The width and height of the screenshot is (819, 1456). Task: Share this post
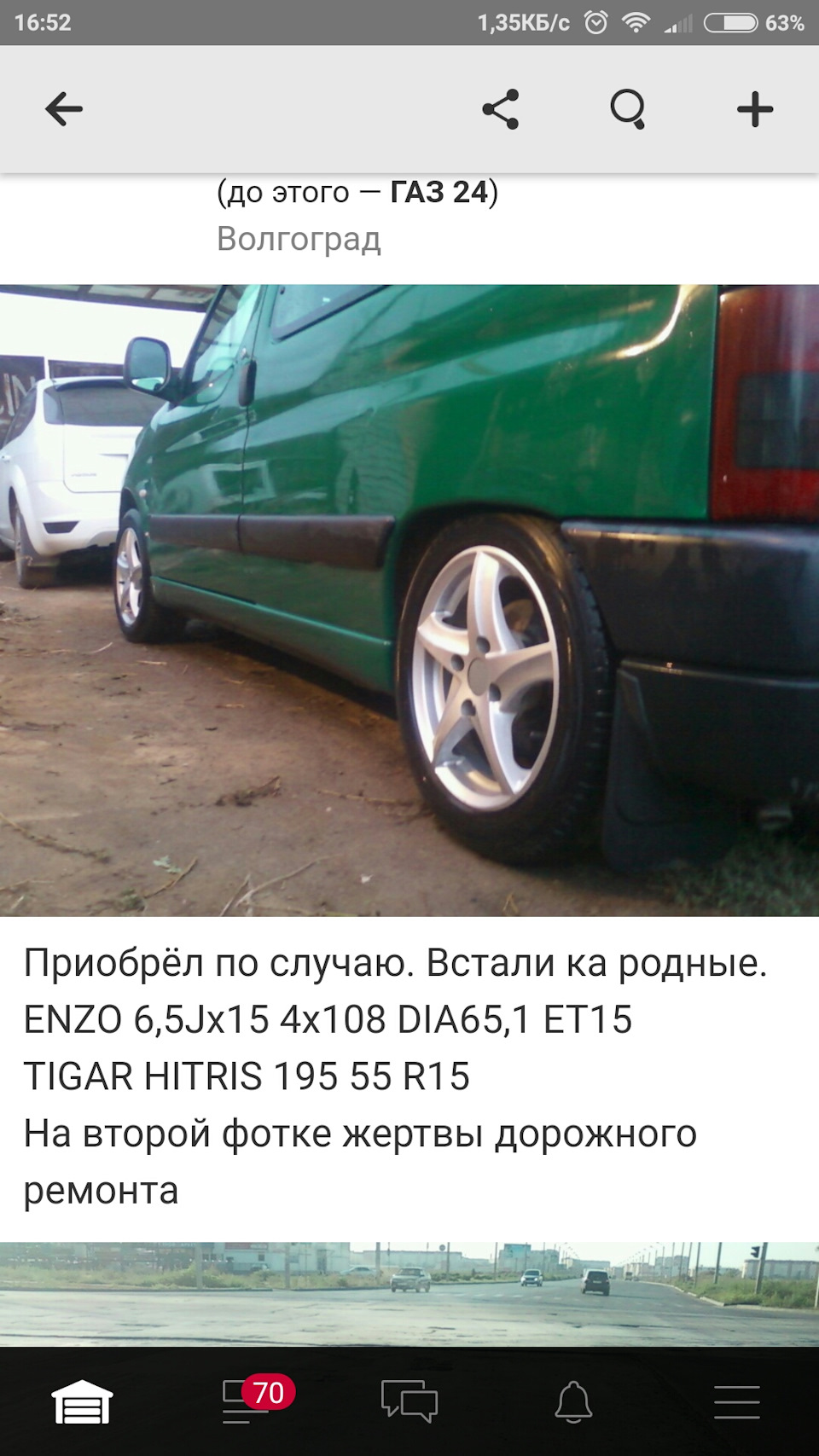501,109
